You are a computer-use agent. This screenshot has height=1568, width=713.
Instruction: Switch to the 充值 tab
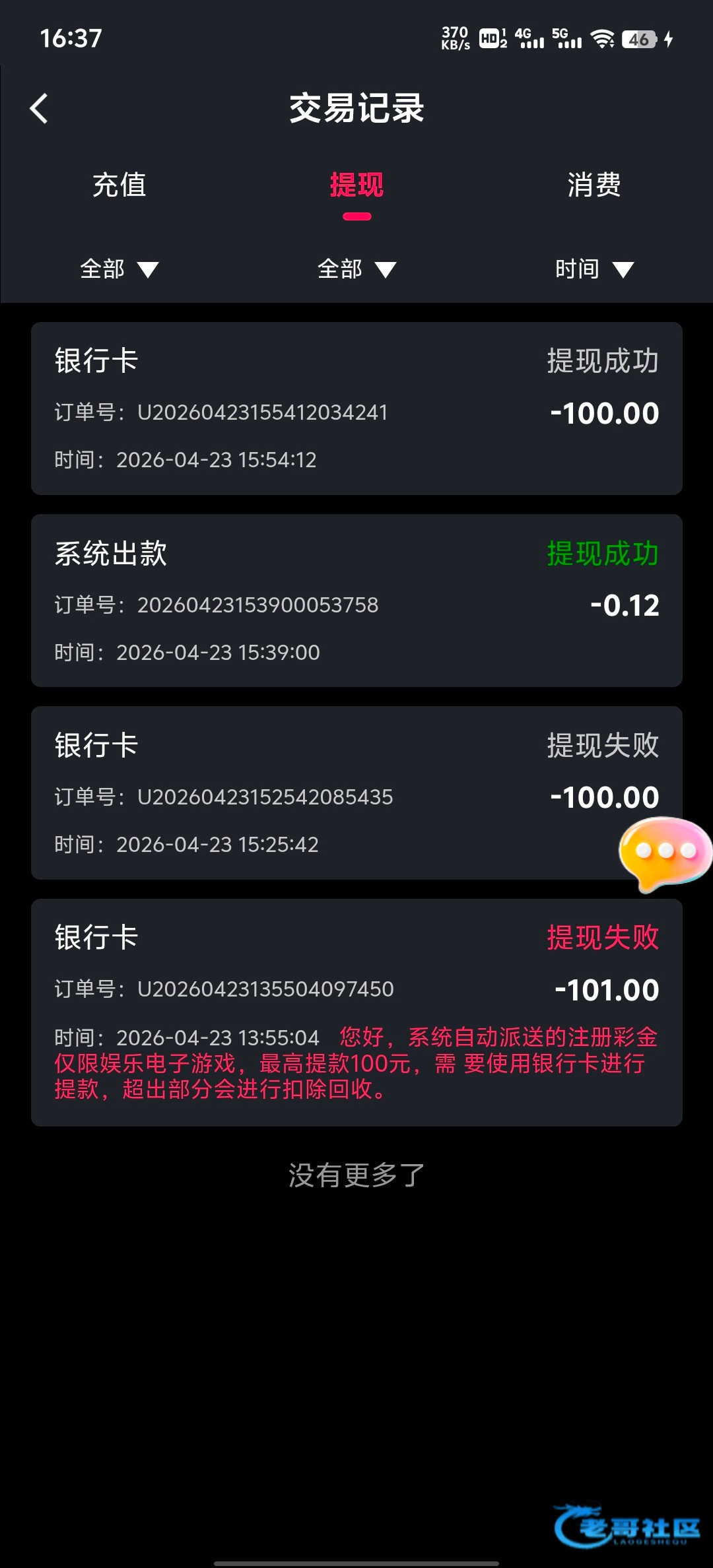click(119, 185)
